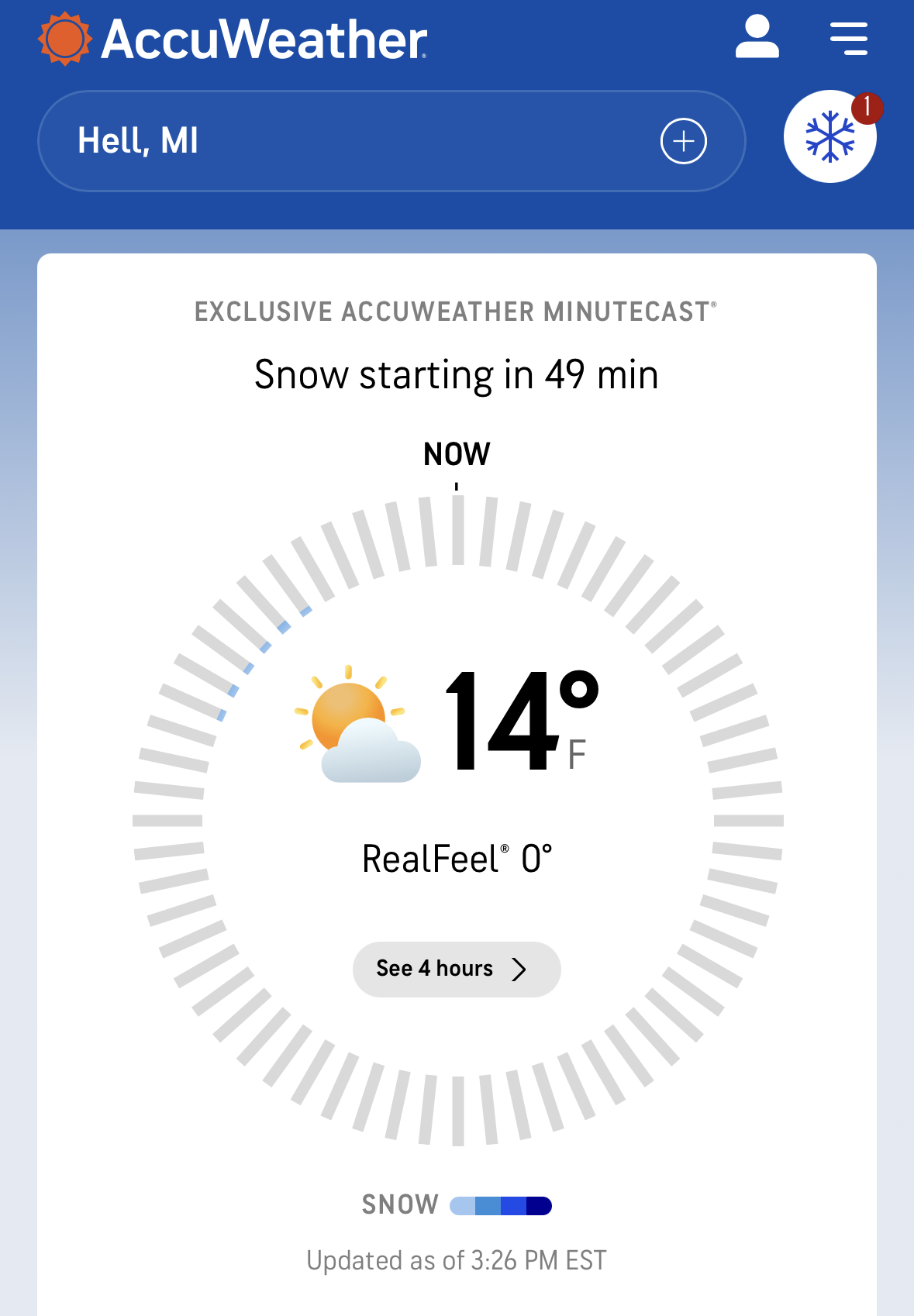Open the user account profile icon
Viewport: 914px width, 1316px height.
(x=757, y=37)
